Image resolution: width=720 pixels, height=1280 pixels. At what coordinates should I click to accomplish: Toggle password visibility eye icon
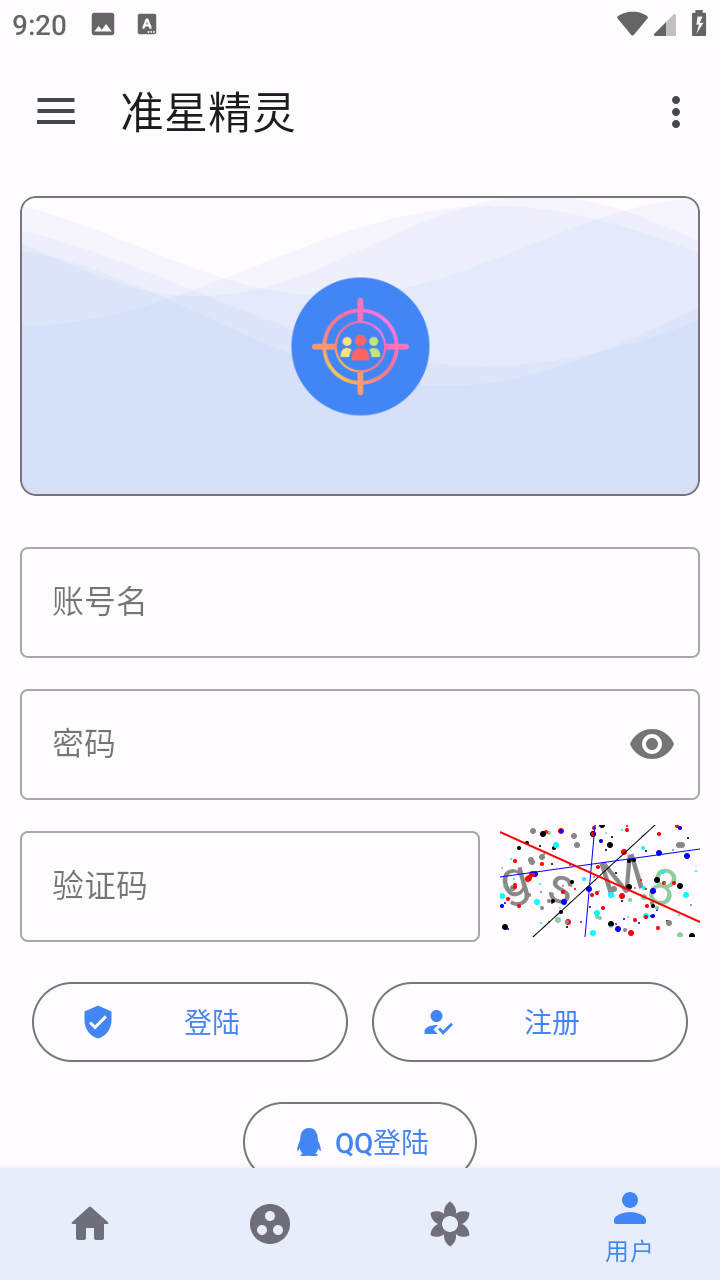[651, 744]
